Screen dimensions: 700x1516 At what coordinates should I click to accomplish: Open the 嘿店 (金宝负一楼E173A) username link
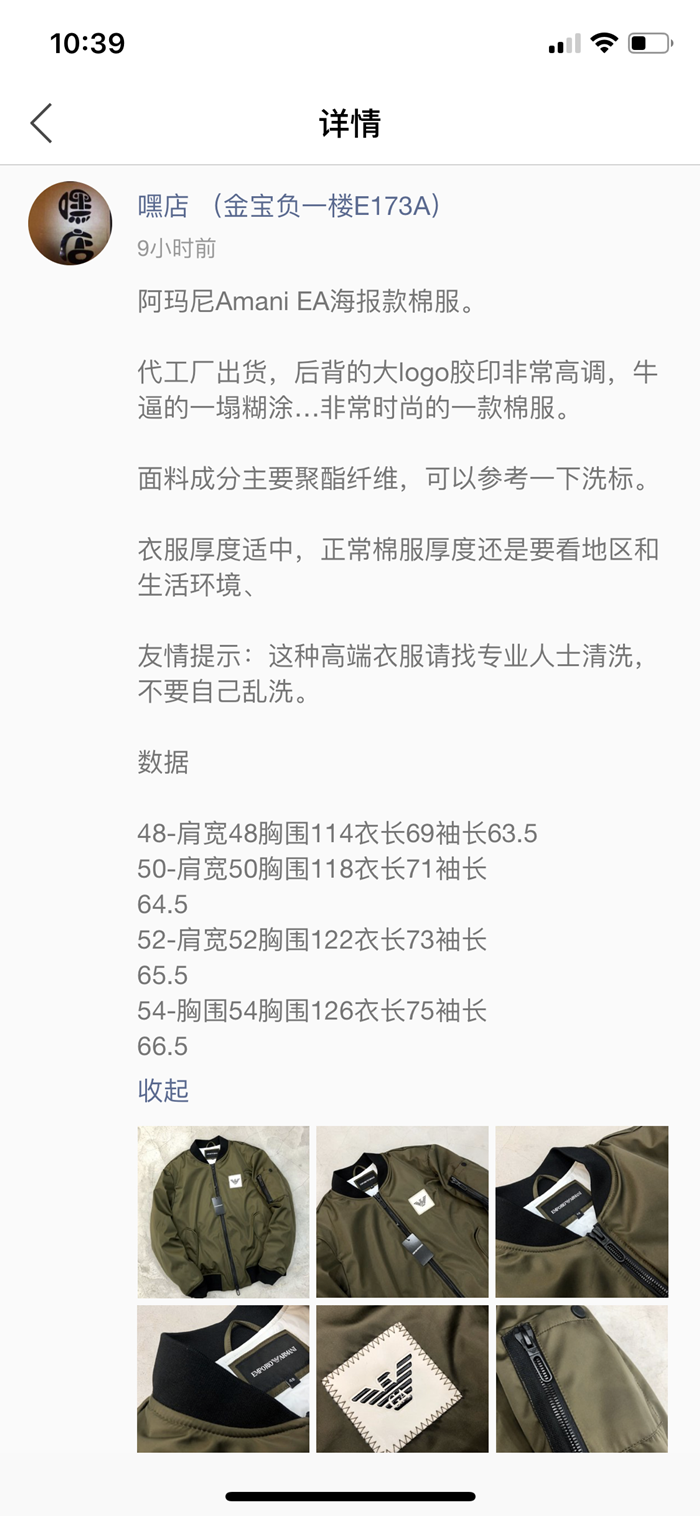click(290, 206)
